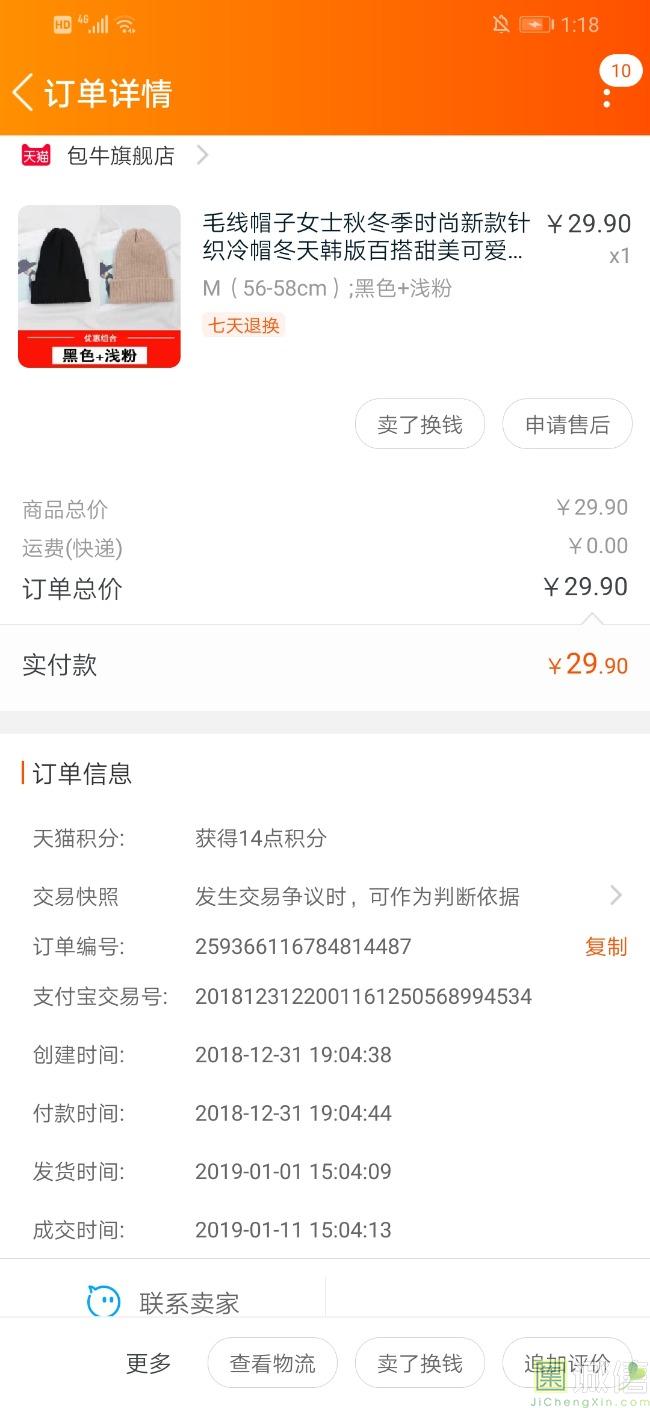Open the 包牛旗舰店 store page
650x1408 pixels.
tap(120, 156)
